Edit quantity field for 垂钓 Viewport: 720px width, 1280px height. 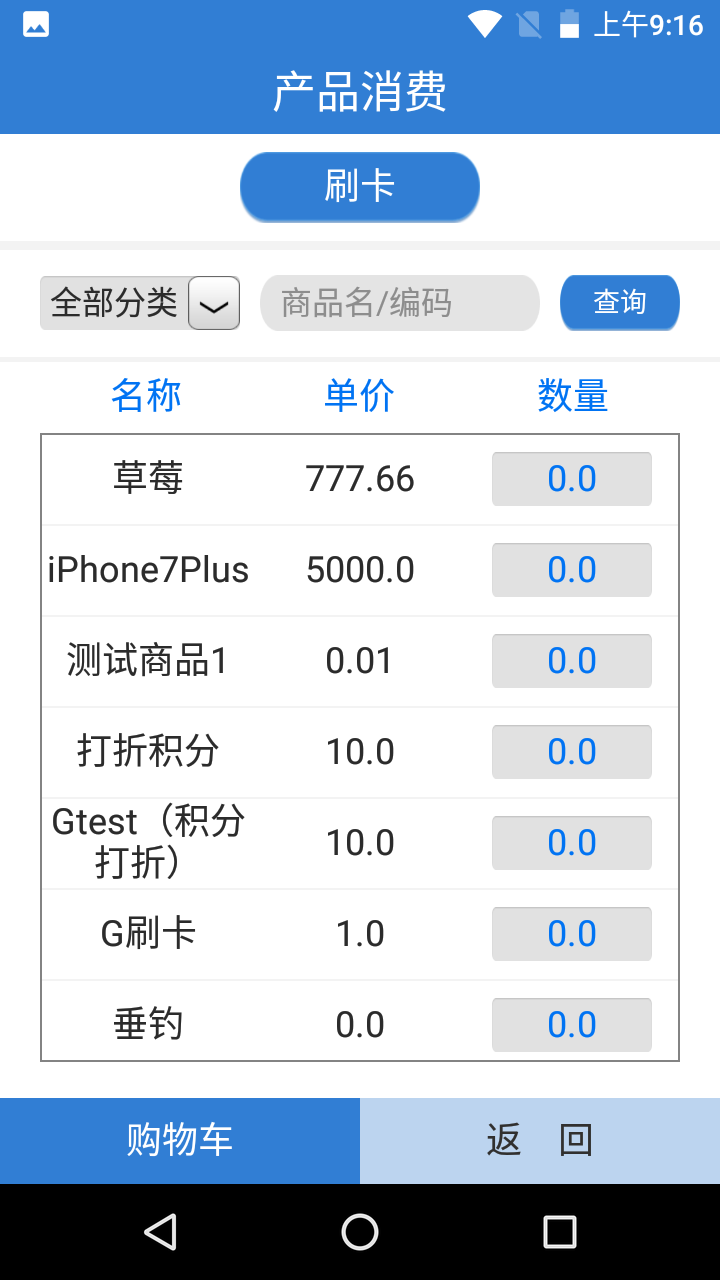click(x=572, y=1025)
